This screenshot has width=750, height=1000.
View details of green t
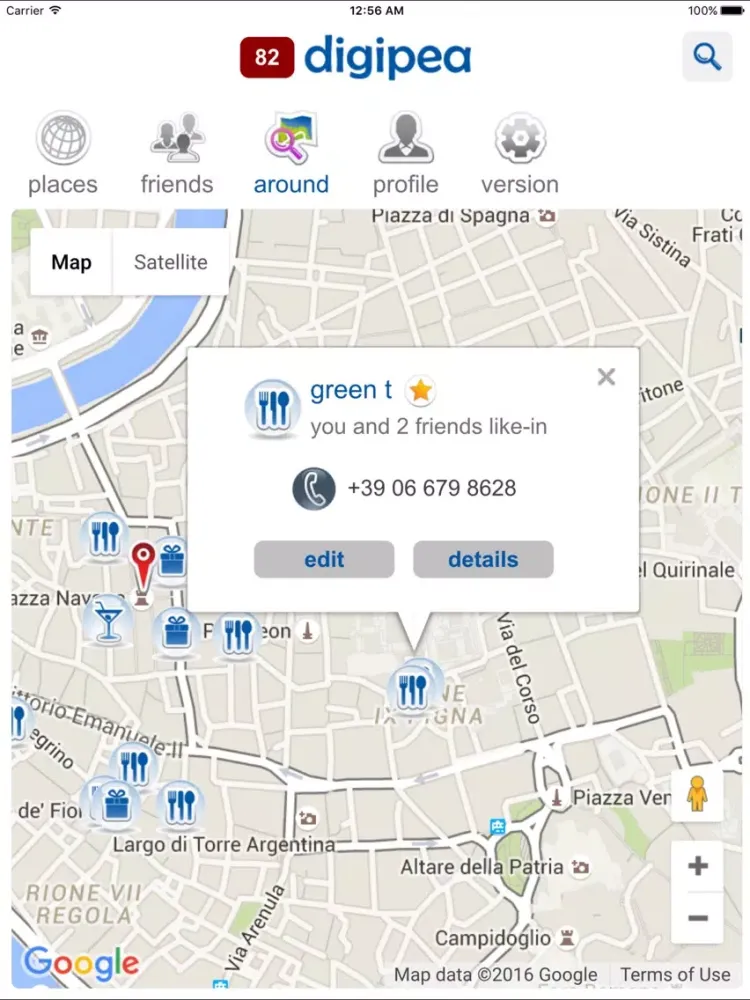[x=483, y=560]
